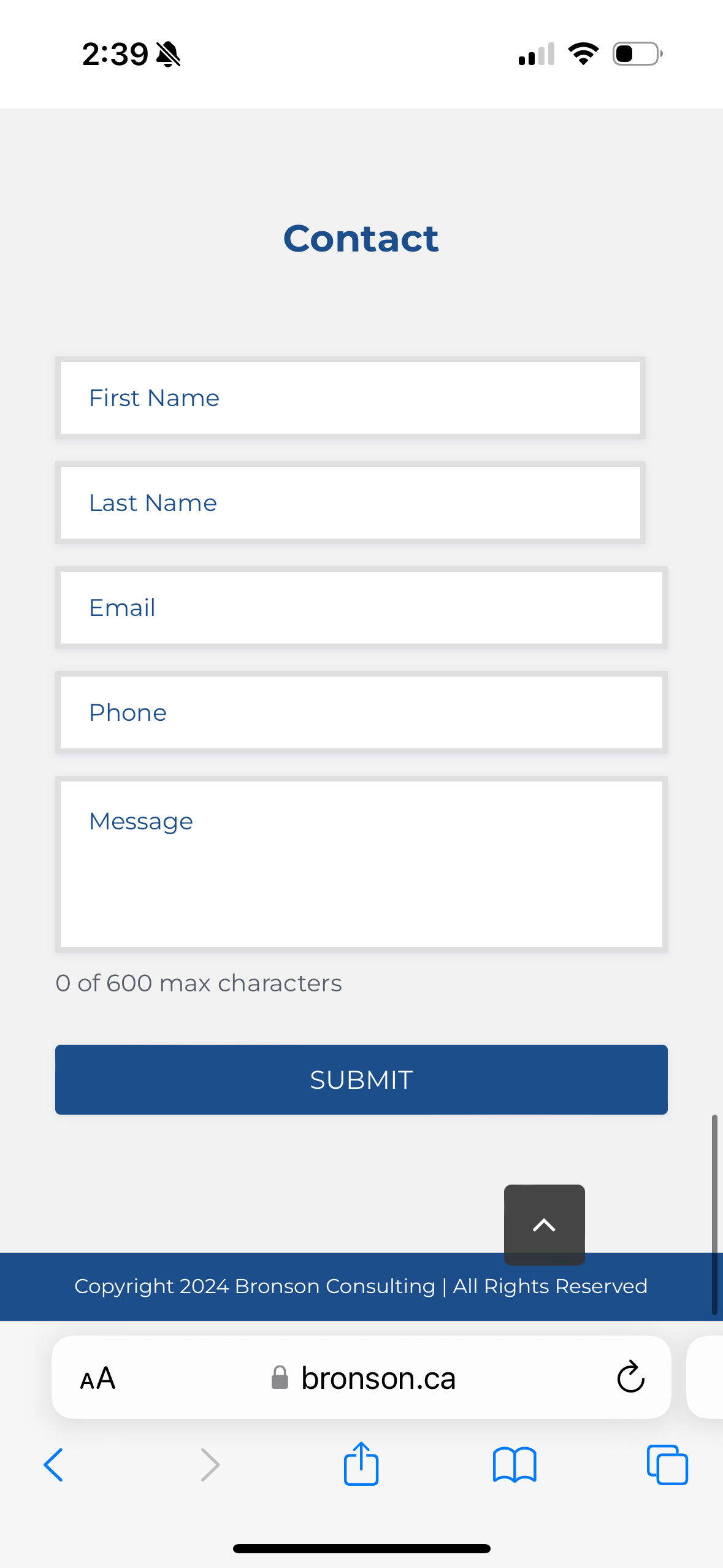The height and width of the screenshot is (1568, 723).
Task: Select the Email input field
Action: click(361, 607)
